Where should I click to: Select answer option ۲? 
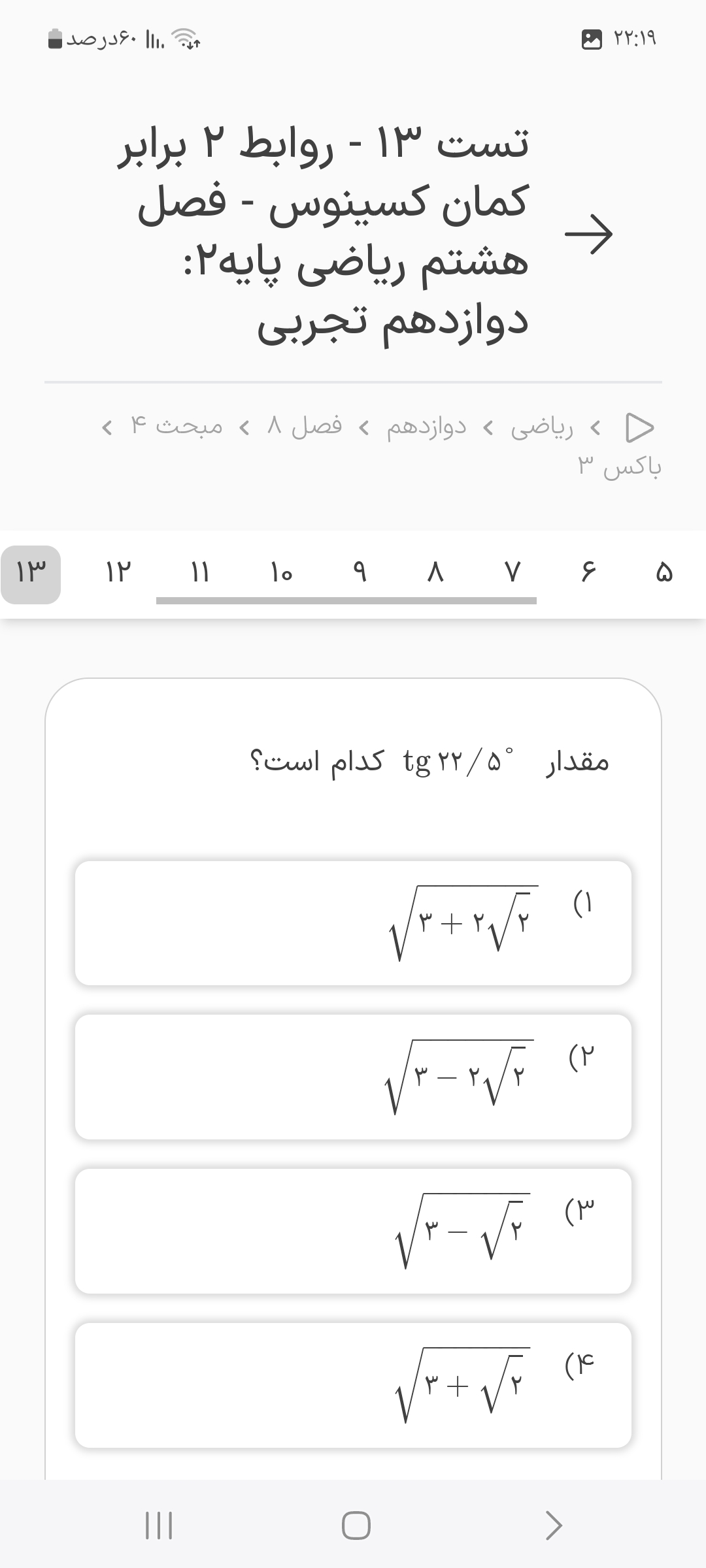point(353,1077)
